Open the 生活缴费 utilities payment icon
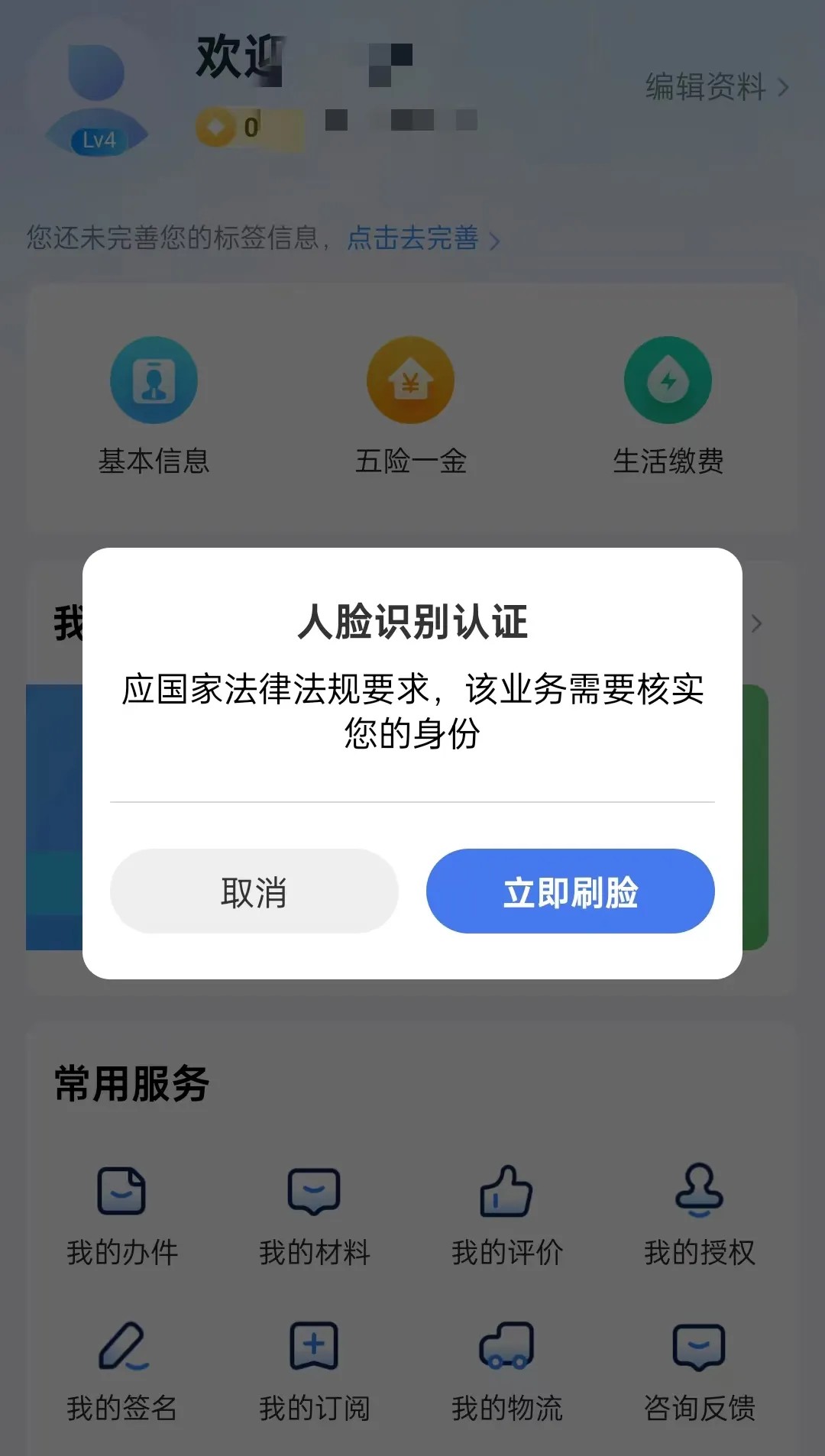The width and height of the screenshot is (825, 1456). click(668, 380)
